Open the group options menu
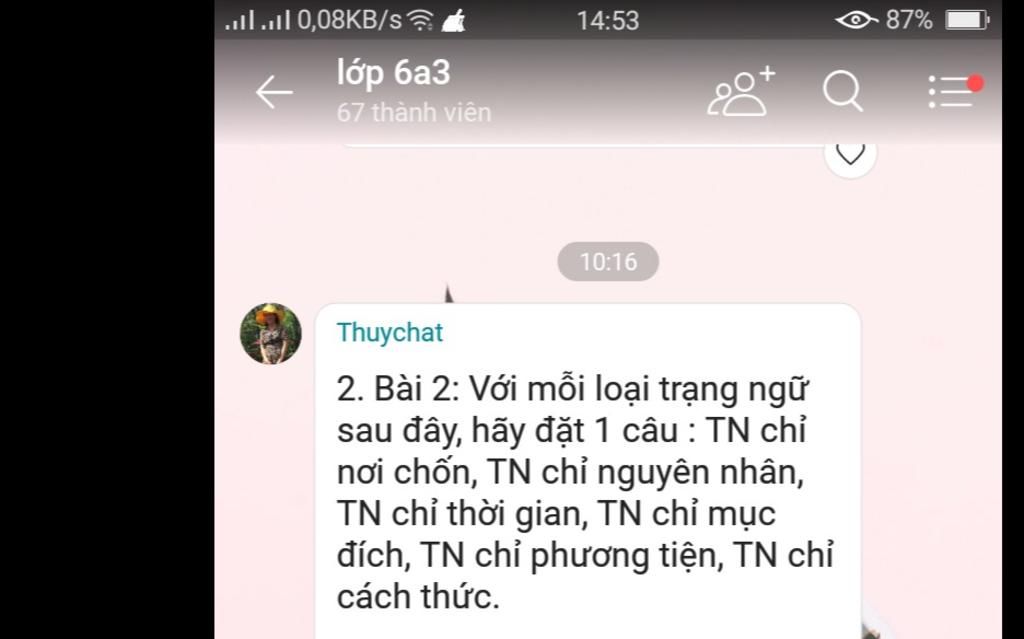The image size is (1024, 639). pos(952,92)
